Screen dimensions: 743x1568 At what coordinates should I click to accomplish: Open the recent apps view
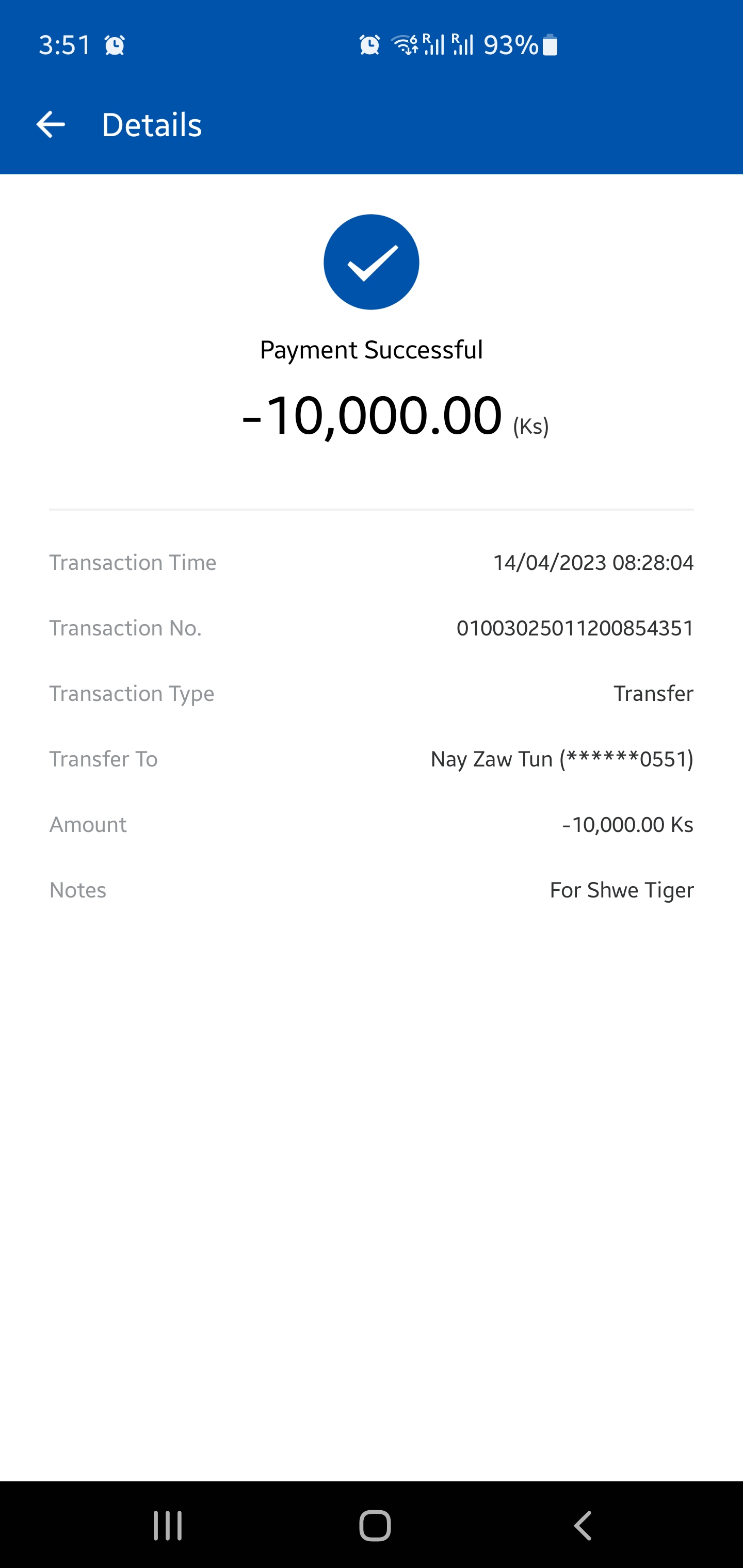(x=168, y=1525)
